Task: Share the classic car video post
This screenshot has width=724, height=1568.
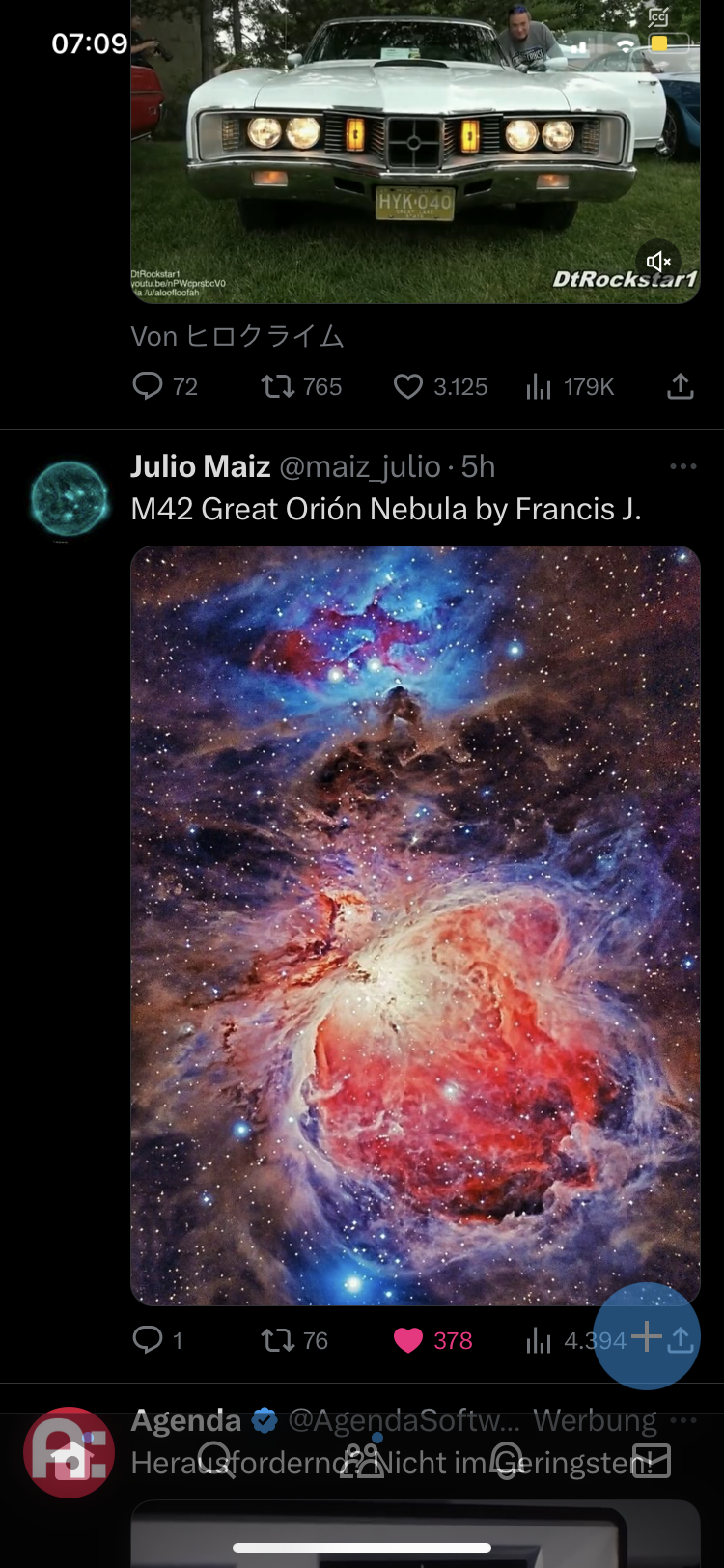Action: click(681, 387)
